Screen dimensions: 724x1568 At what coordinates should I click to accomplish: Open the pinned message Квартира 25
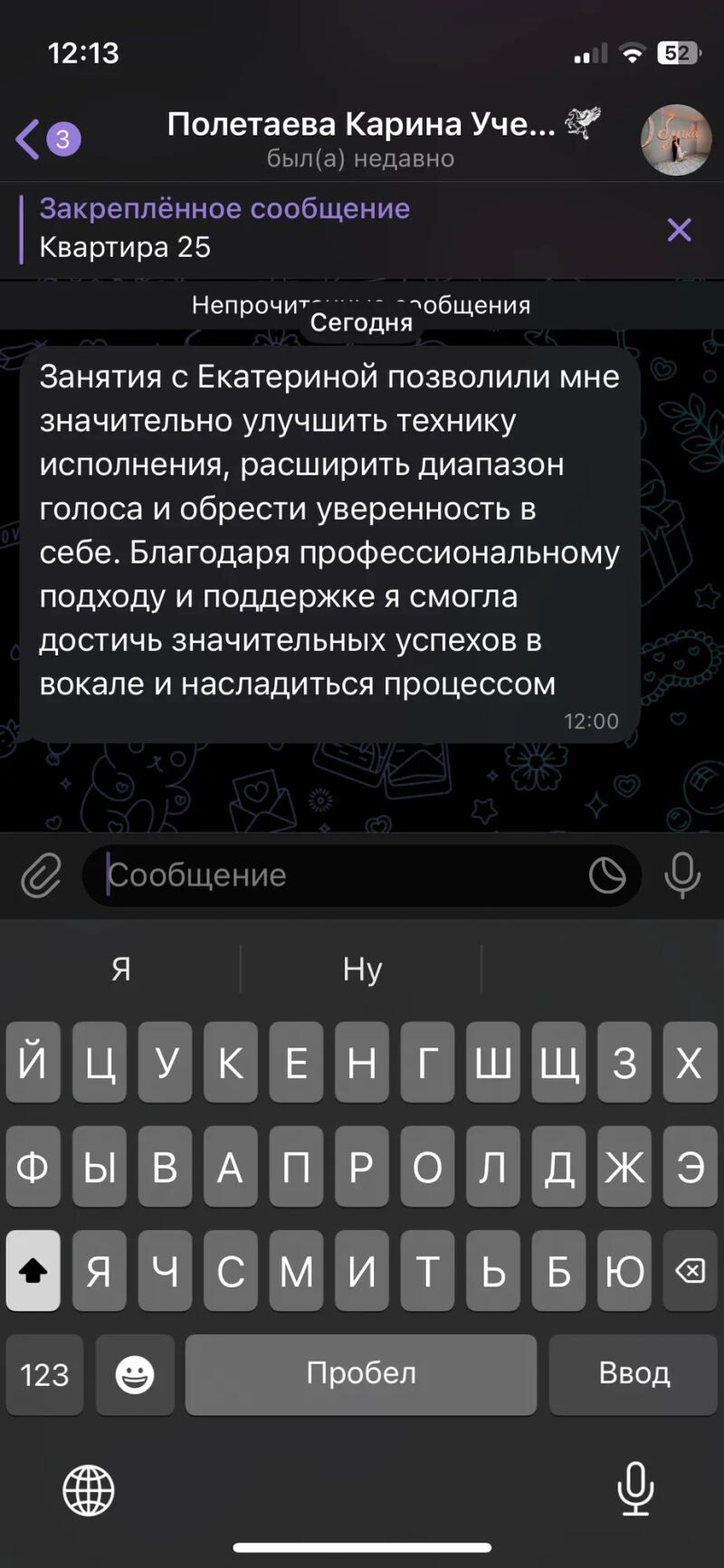click(271, 228)
